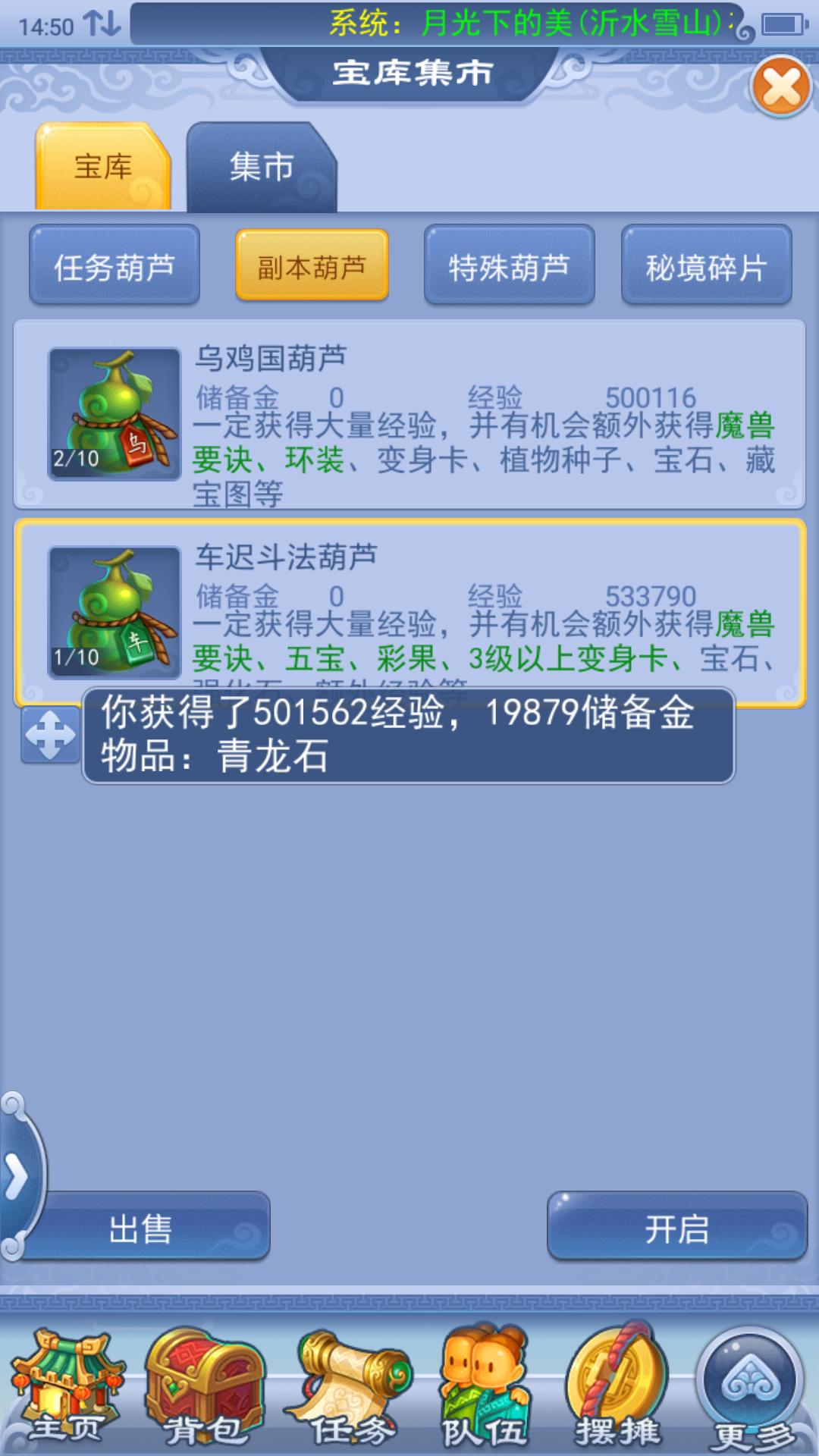Select the 秘境碎片 category

pos(706,266)
